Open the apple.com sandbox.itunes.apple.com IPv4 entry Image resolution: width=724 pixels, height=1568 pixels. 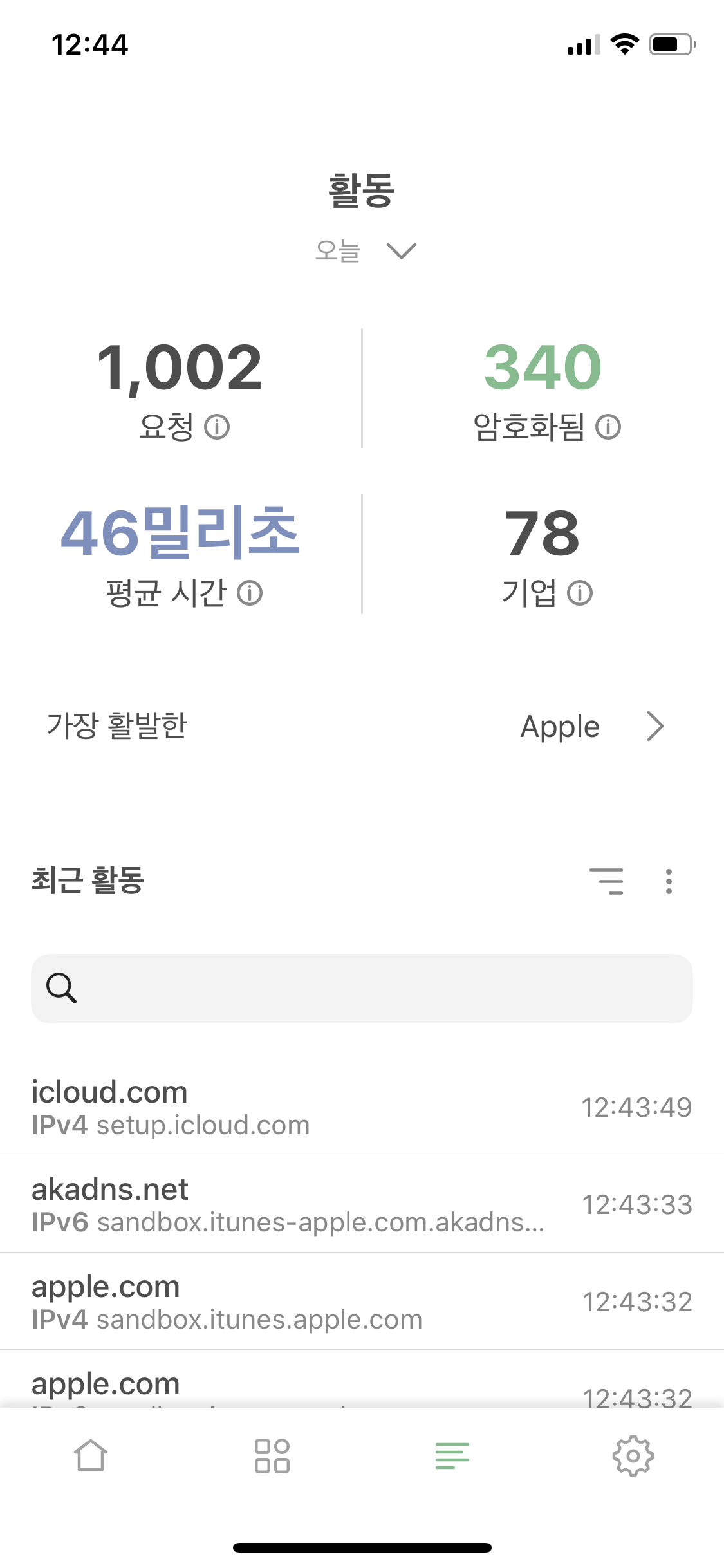(x=362, y=1302)
